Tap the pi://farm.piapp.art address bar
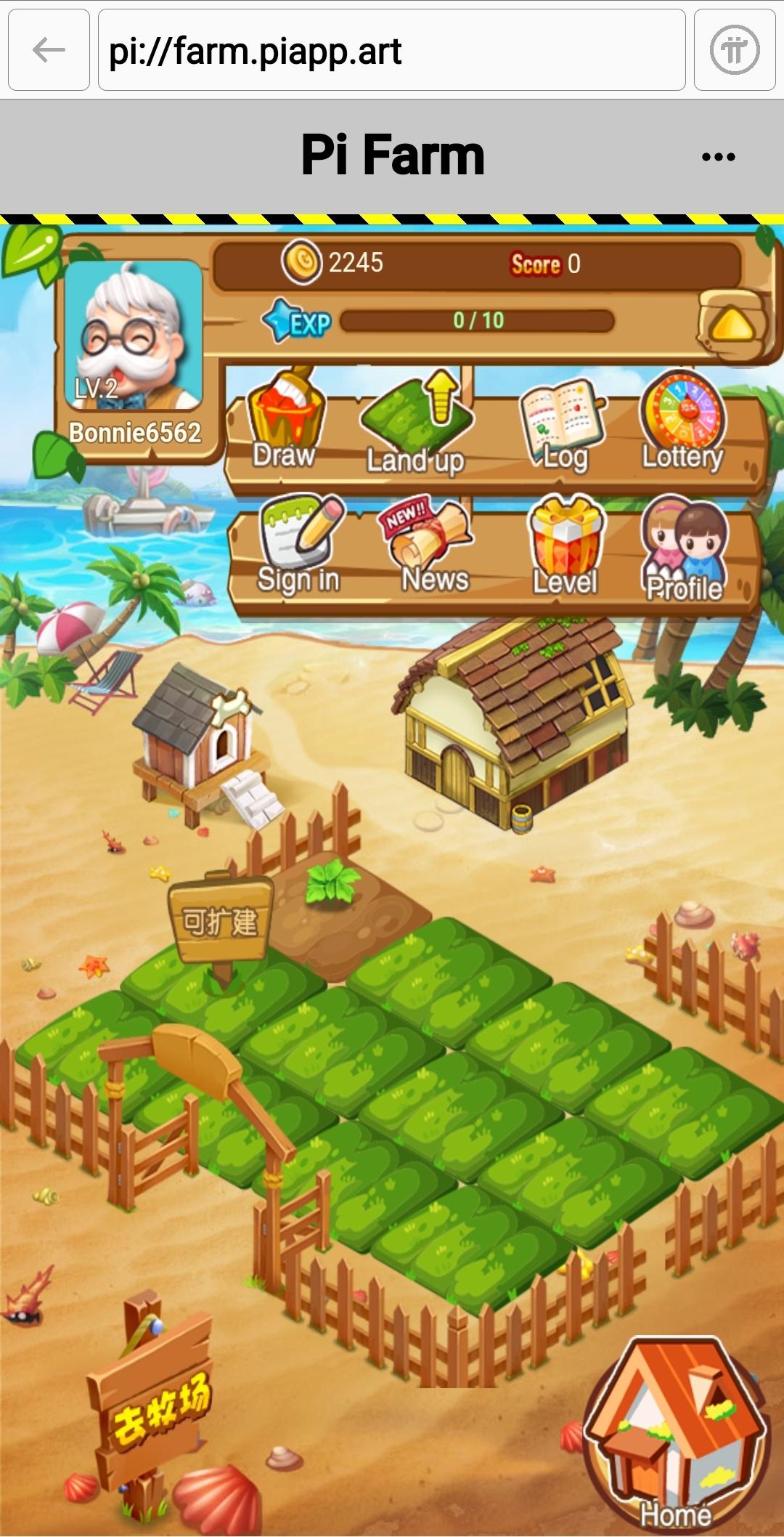The width and height of the screenshot is (784, 1537). coord(391,50)
